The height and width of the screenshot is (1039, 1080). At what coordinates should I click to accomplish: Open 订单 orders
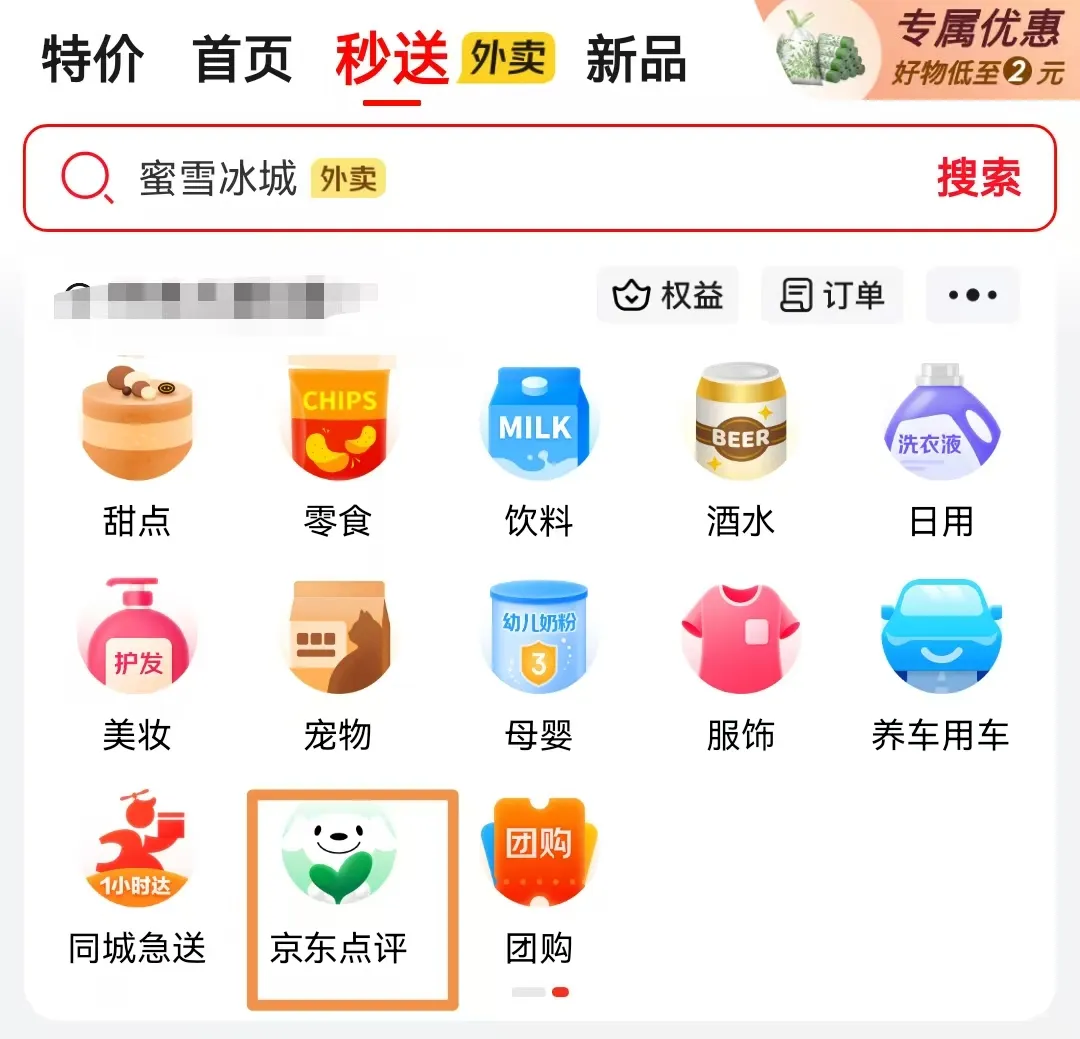point(832,295)
